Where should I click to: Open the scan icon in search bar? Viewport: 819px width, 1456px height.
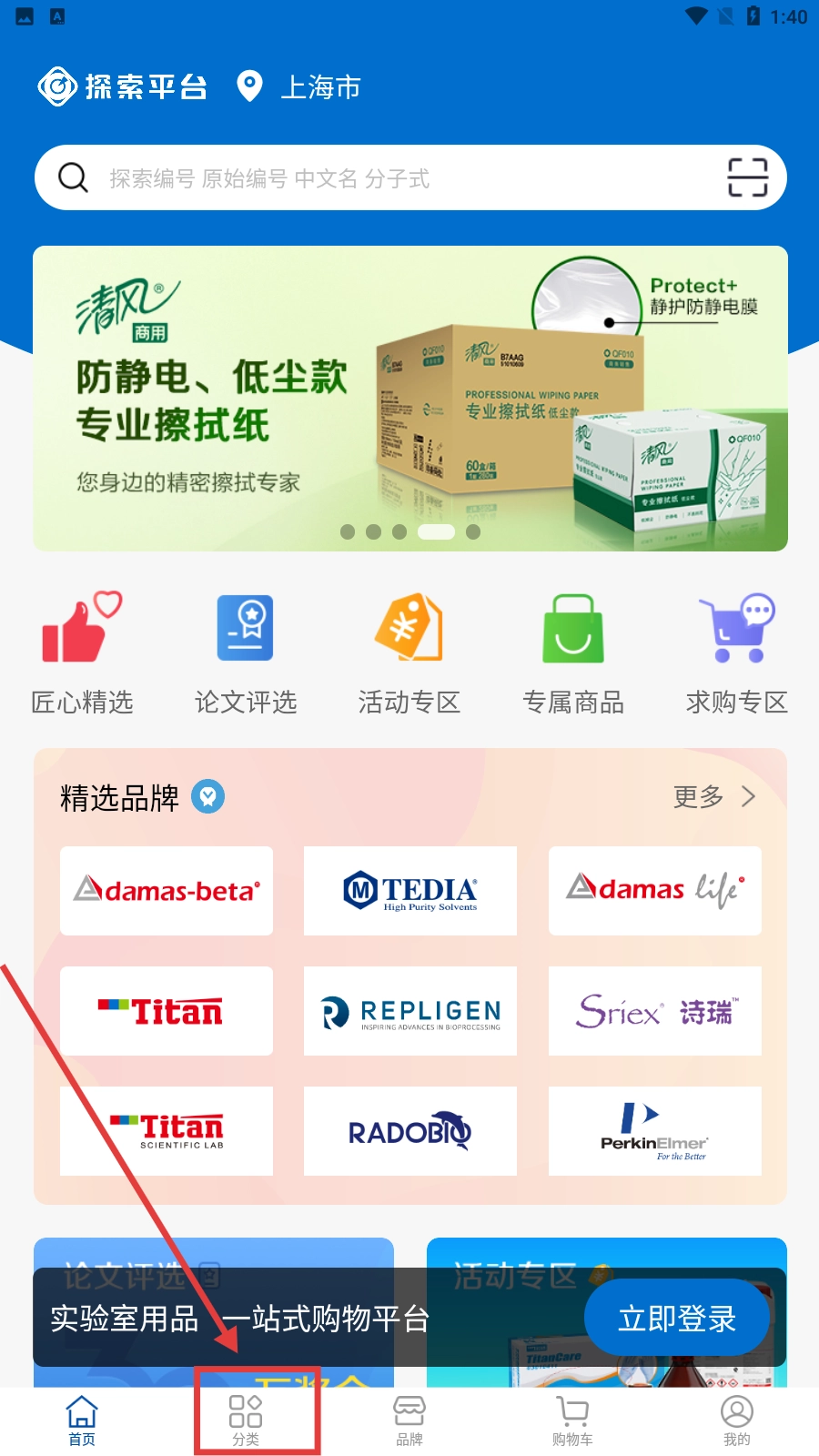747,177
